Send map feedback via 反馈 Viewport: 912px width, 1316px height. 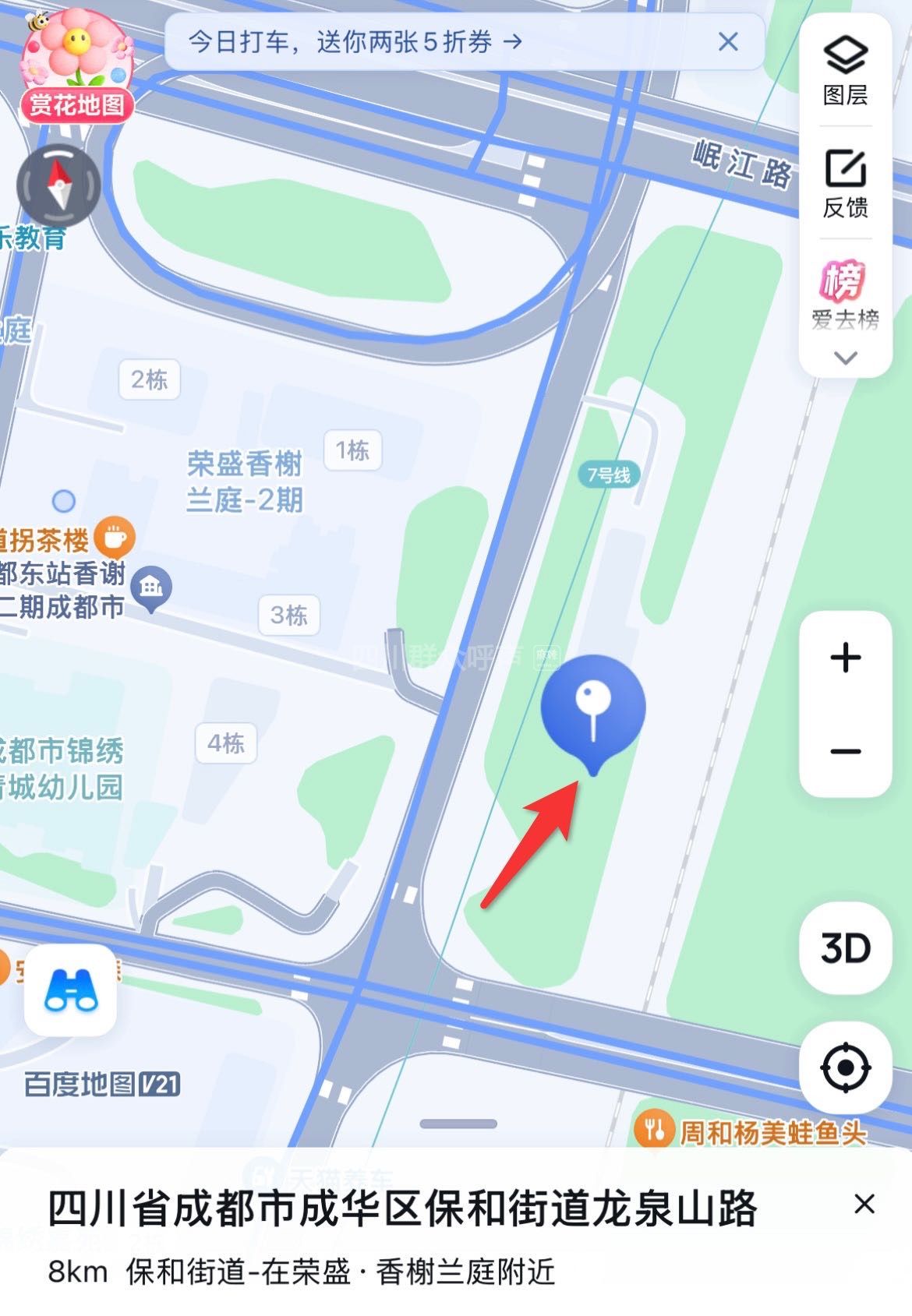pyautogui.click(x=845, y=184)
